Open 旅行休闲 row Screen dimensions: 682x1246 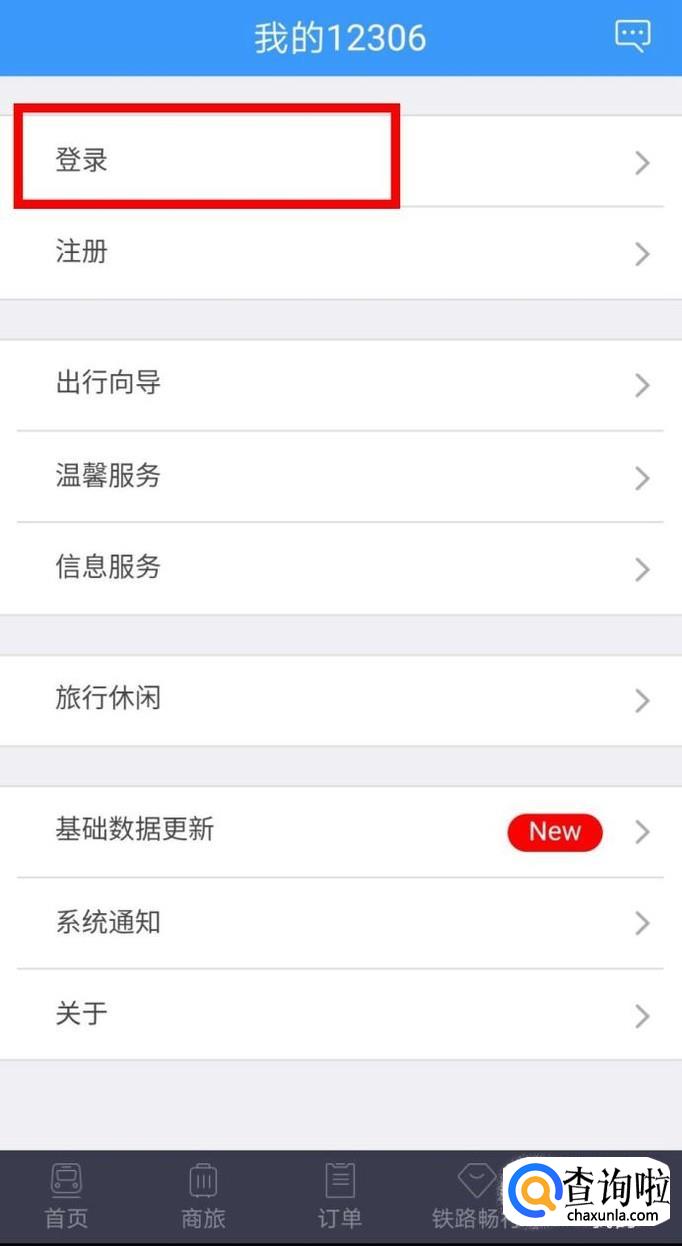(340, 699)
